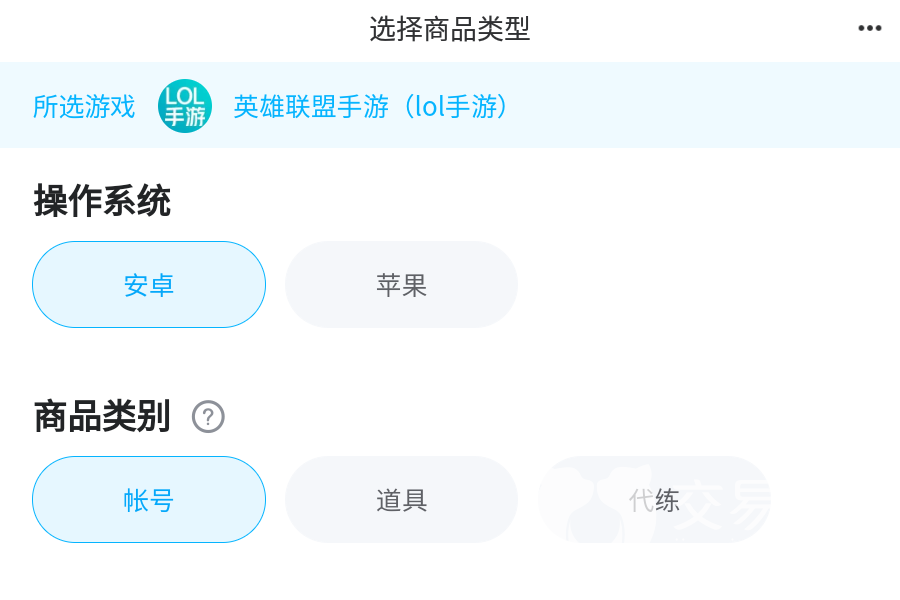
Task: Select 安卓 as the operating system
Action: point(149,285)
